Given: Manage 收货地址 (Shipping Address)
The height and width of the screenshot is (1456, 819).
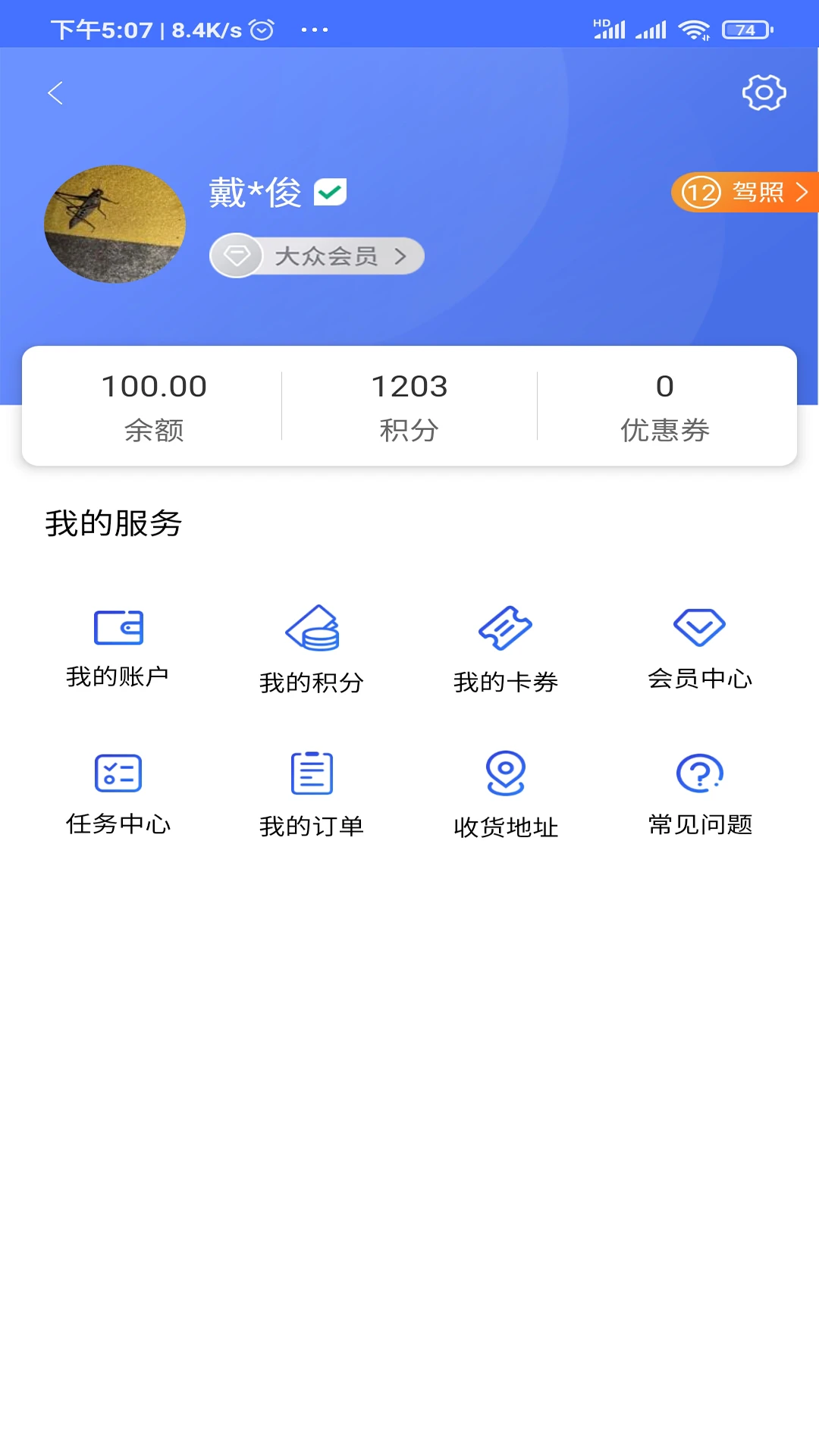Looking at the screenshot, I should point(506,793).
